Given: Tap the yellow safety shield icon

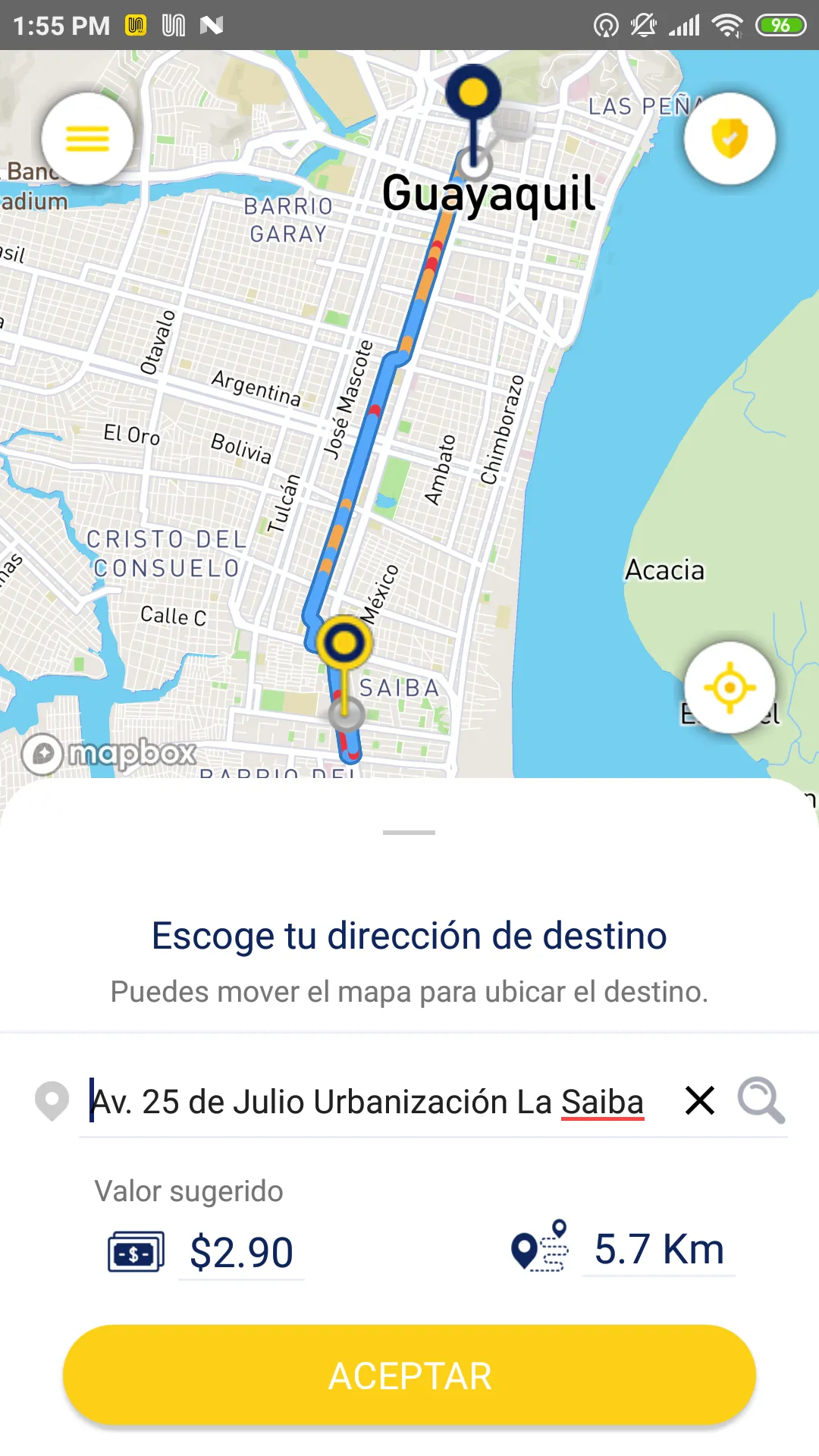Looking at the screenshot, I should pos(730,137).
